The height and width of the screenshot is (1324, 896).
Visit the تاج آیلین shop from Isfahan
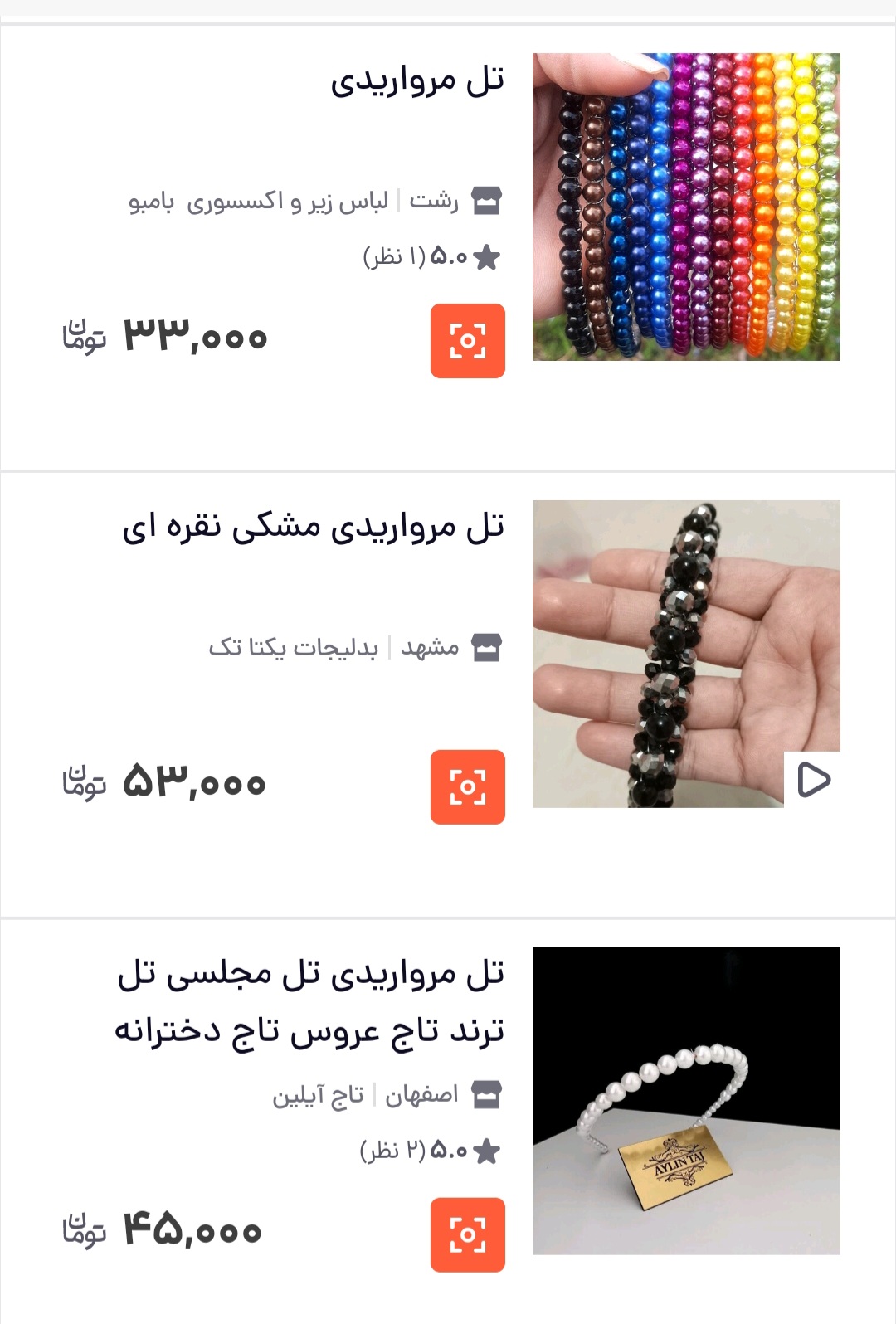point(318,1096)
